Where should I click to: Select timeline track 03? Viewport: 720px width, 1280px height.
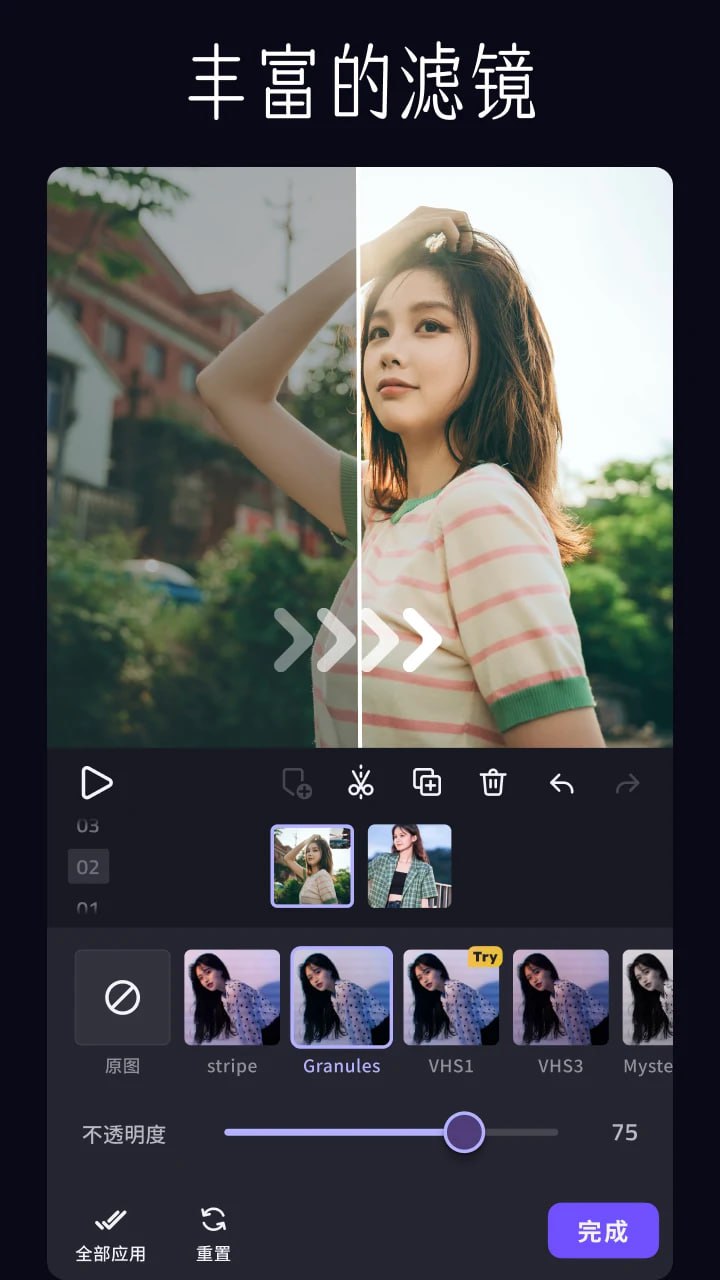click(x=88, y=826)
